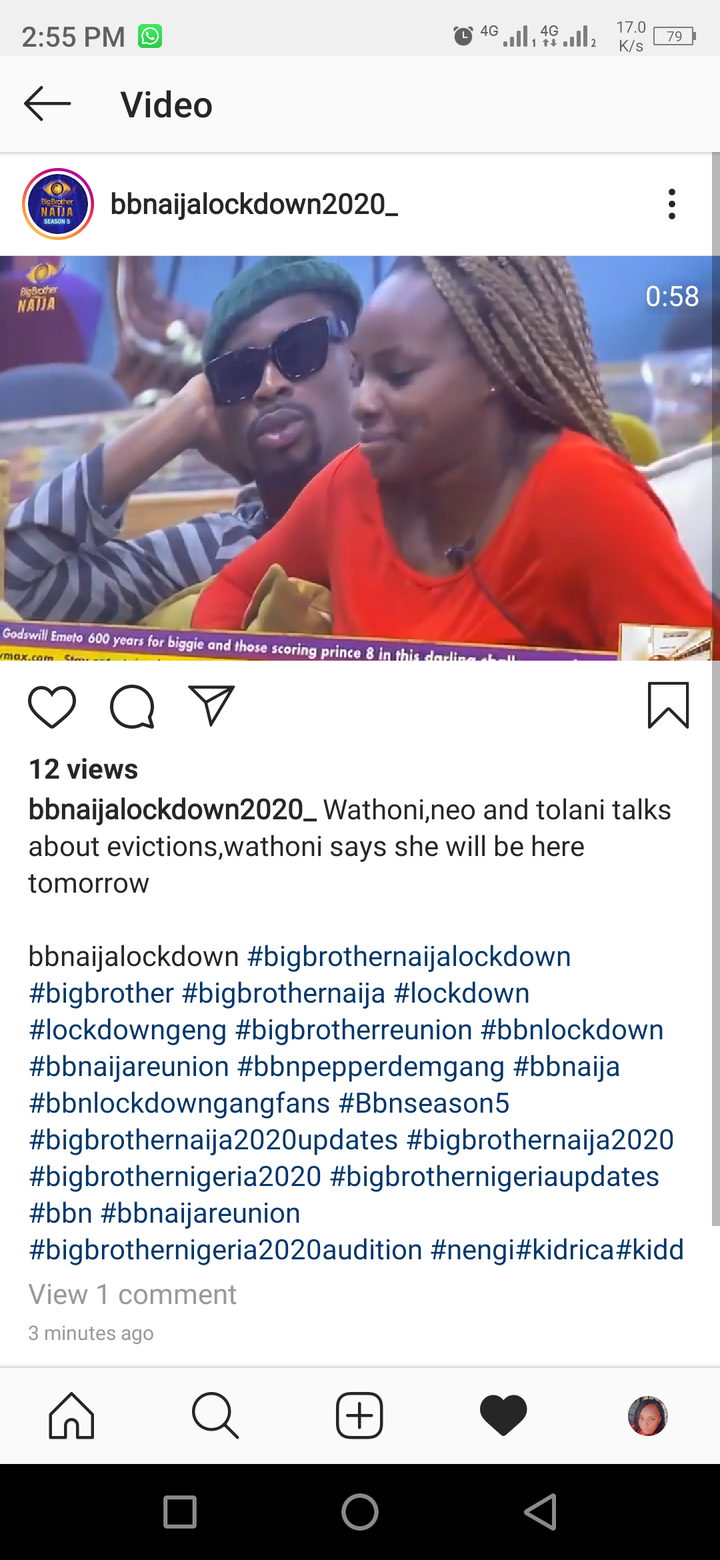
Task: Tap the system home button
Action: click(360, 1512)
